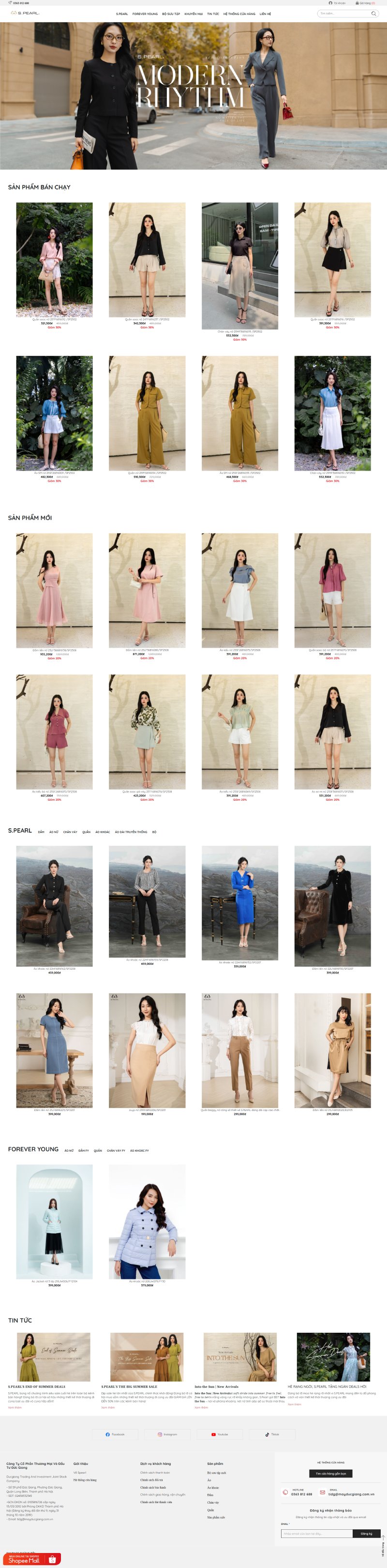Image resolution: width=387 pixels, height=1568 pixels.
Task: Open the S.PEARL'S END OF SUMMER DEALS article
Action: [x=36, y=1386]
